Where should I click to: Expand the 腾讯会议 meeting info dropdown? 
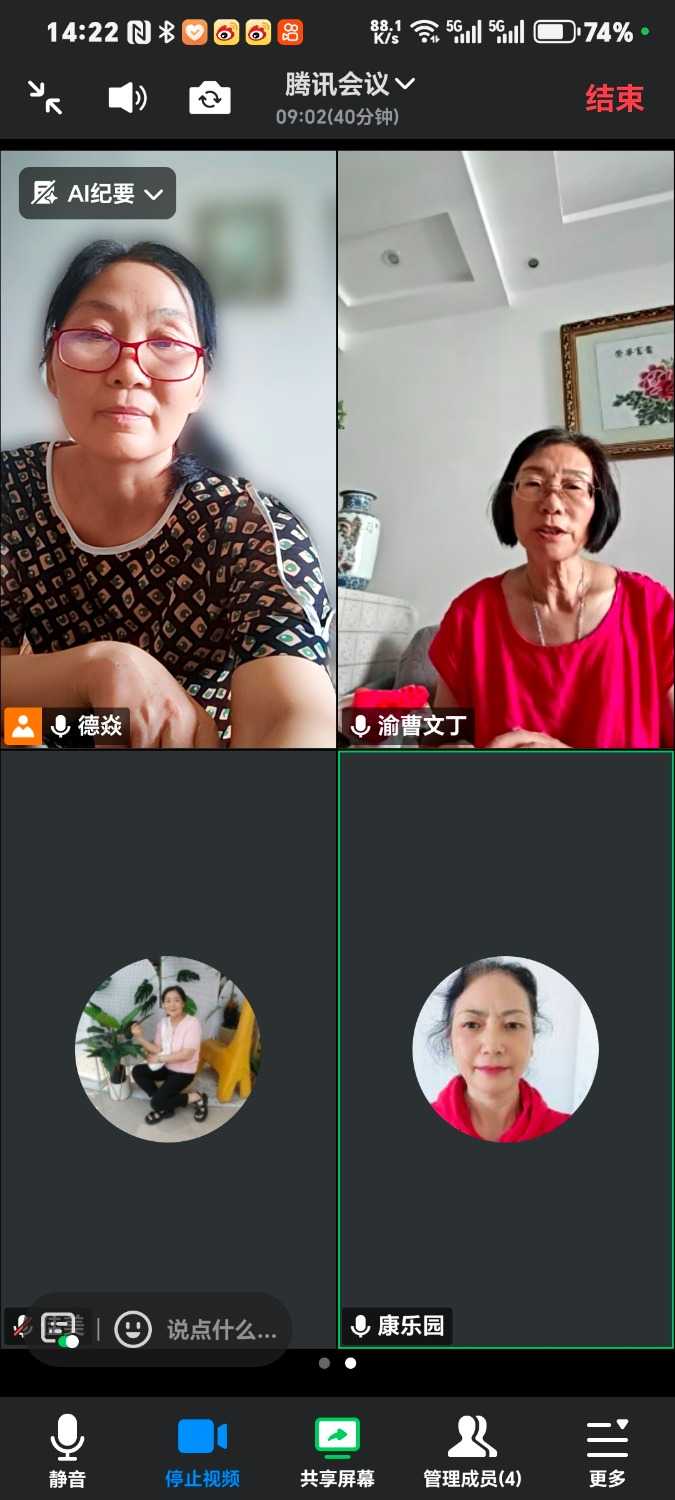(x=349, y=84)
